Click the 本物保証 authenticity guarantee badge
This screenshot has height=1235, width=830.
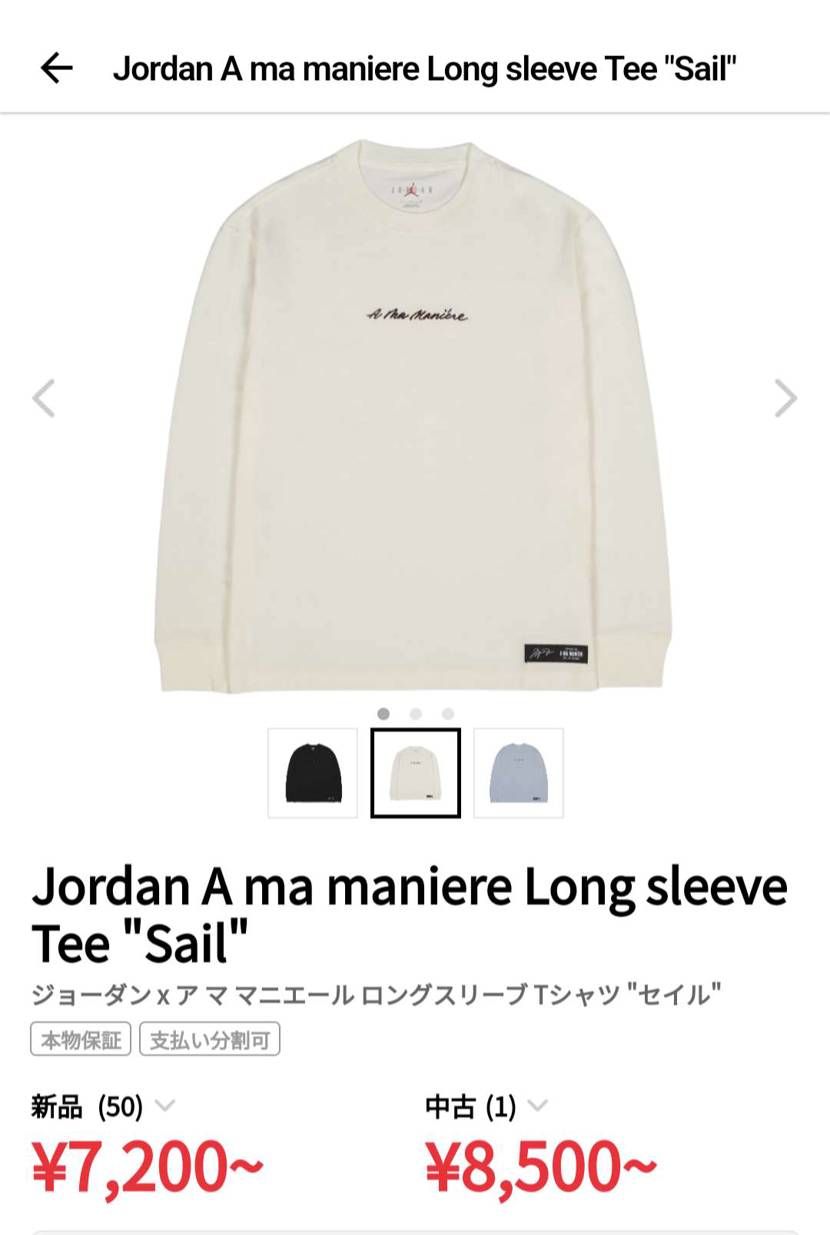80,1039
